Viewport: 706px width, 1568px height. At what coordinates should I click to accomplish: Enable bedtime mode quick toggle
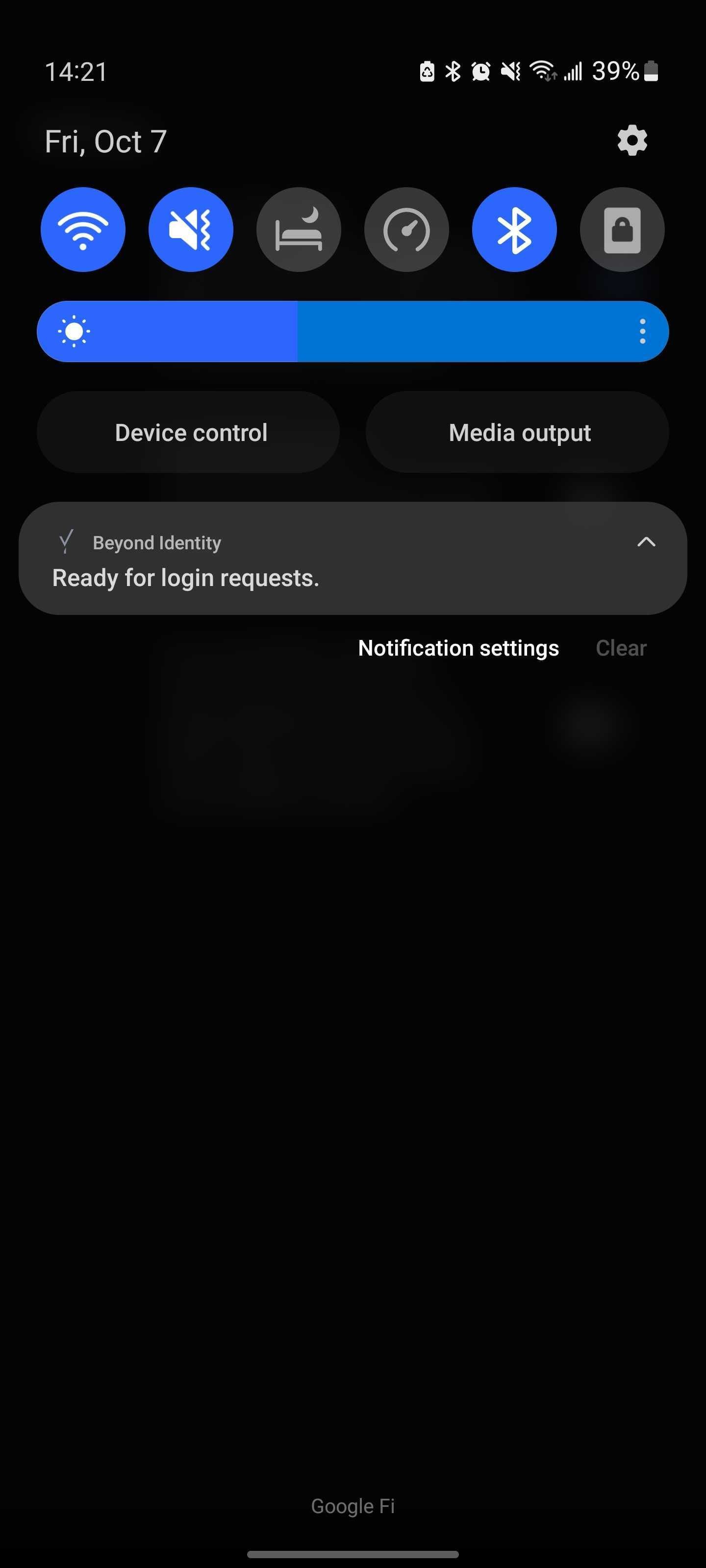(299, 229)
